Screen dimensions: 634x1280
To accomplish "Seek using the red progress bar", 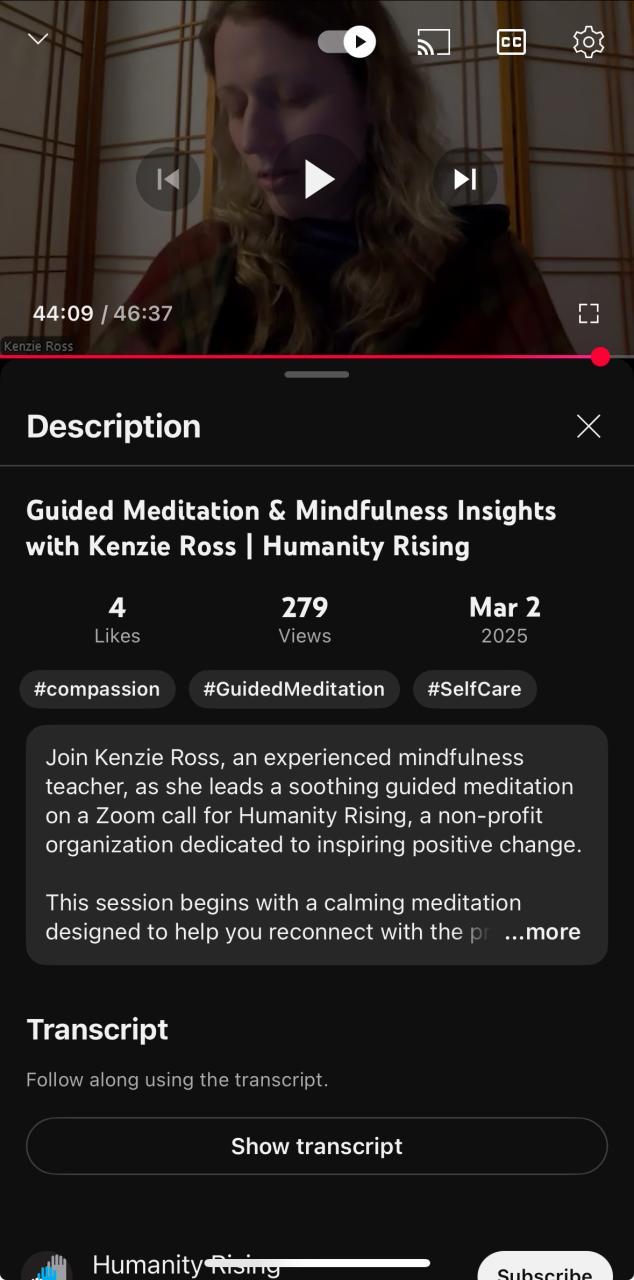I will (300, 356).
